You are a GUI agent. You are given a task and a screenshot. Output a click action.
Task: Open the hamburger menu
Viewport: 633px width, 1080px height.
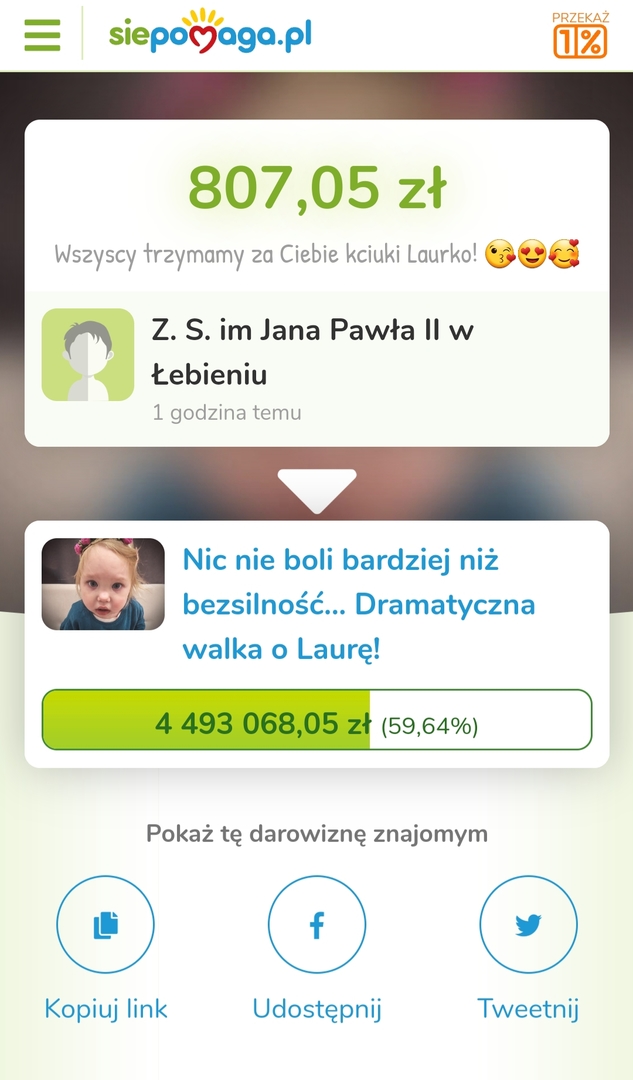point(42,35)
